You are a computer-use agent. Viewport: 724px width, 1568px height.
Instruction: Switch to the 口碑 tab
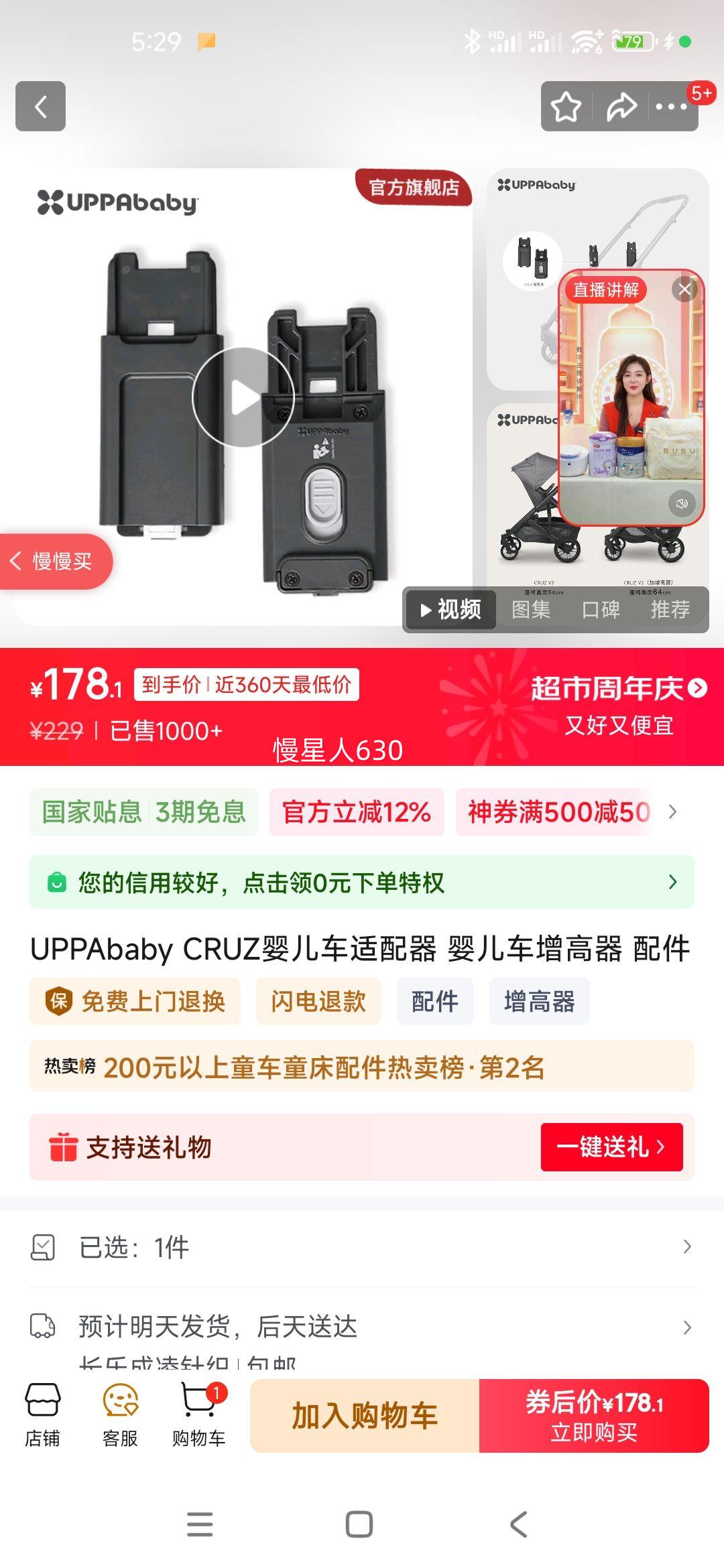tap(601, 608)
